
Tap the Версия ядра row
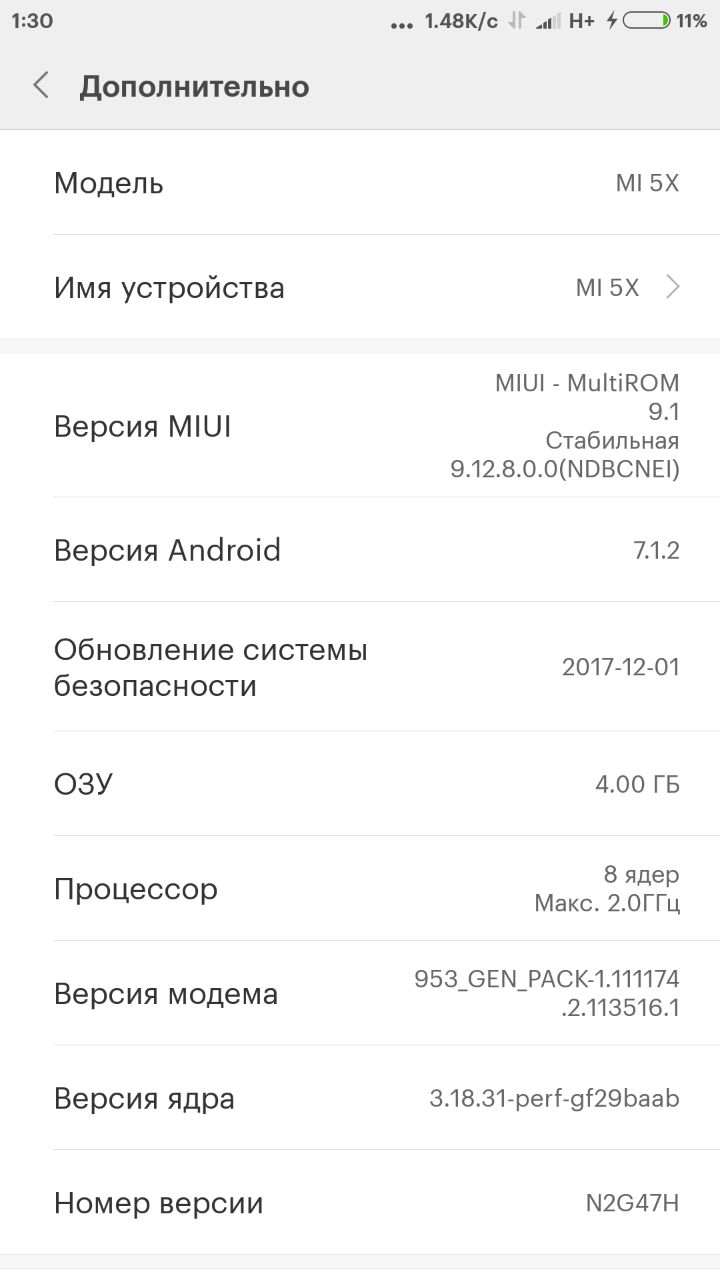point(360,1098)
